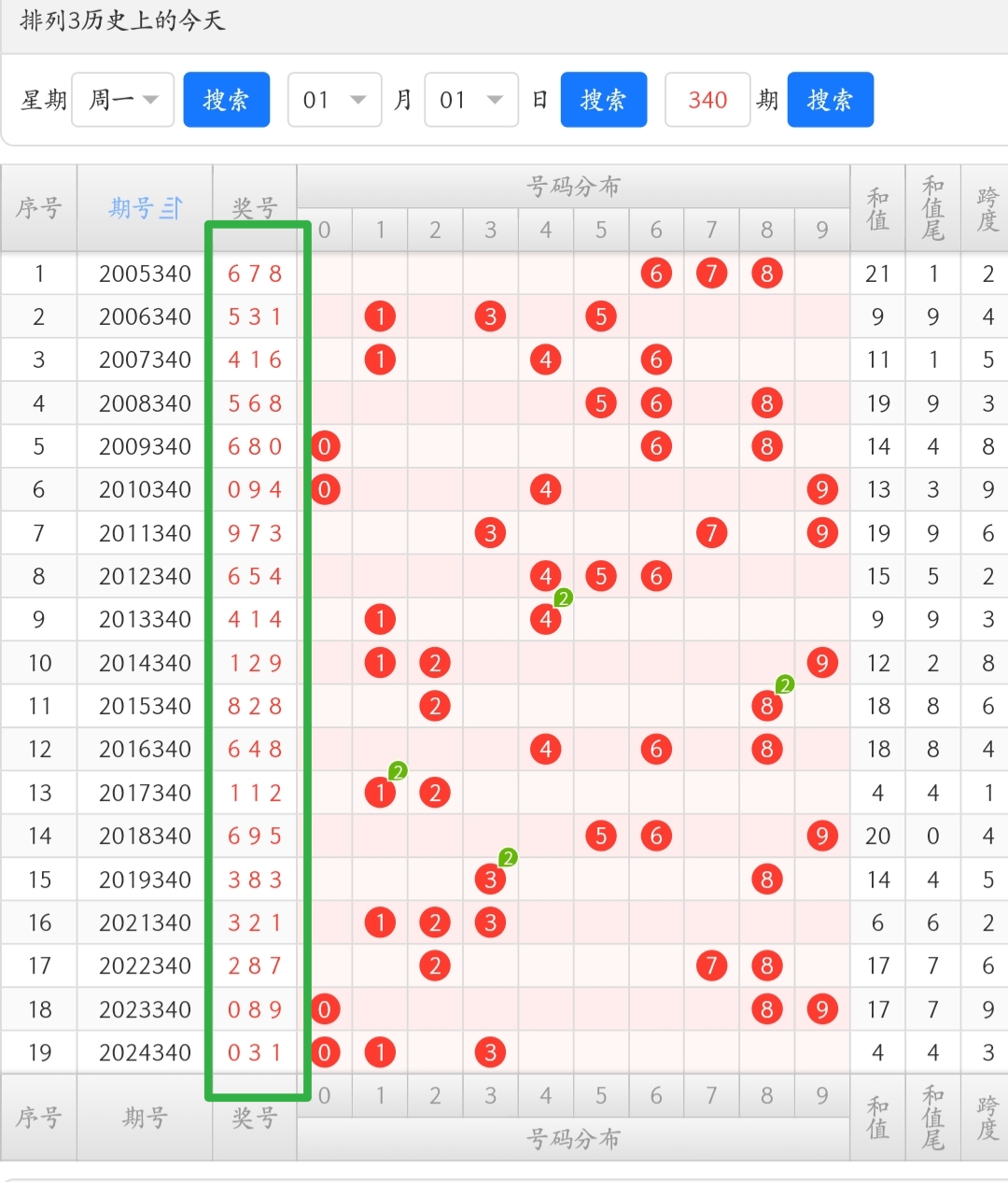Edit the issue number field showing 340
Screen dimensions: 1008x1182
[x=707, y=100]
